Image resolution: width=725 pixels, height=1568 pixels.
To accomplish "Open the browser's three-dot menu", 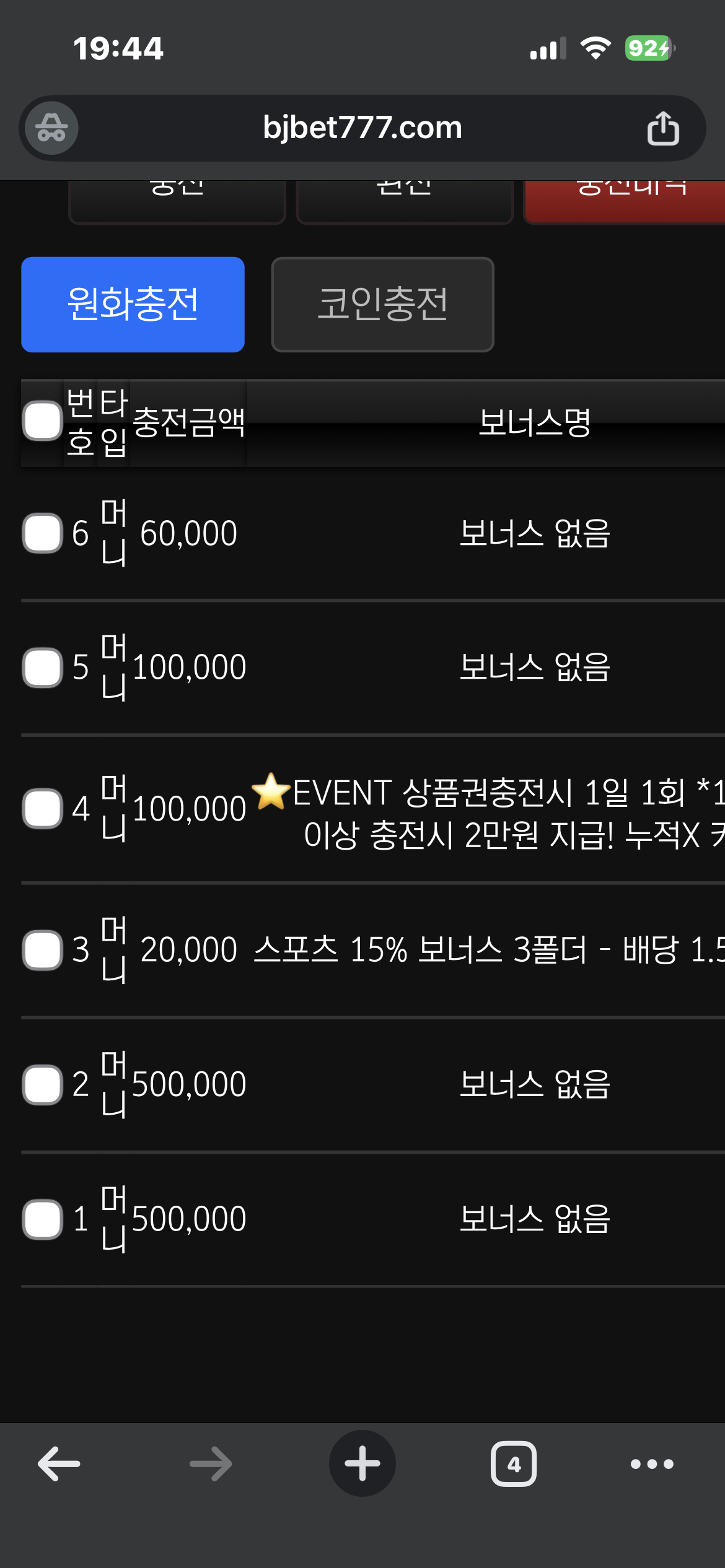I will [652, 1464].
